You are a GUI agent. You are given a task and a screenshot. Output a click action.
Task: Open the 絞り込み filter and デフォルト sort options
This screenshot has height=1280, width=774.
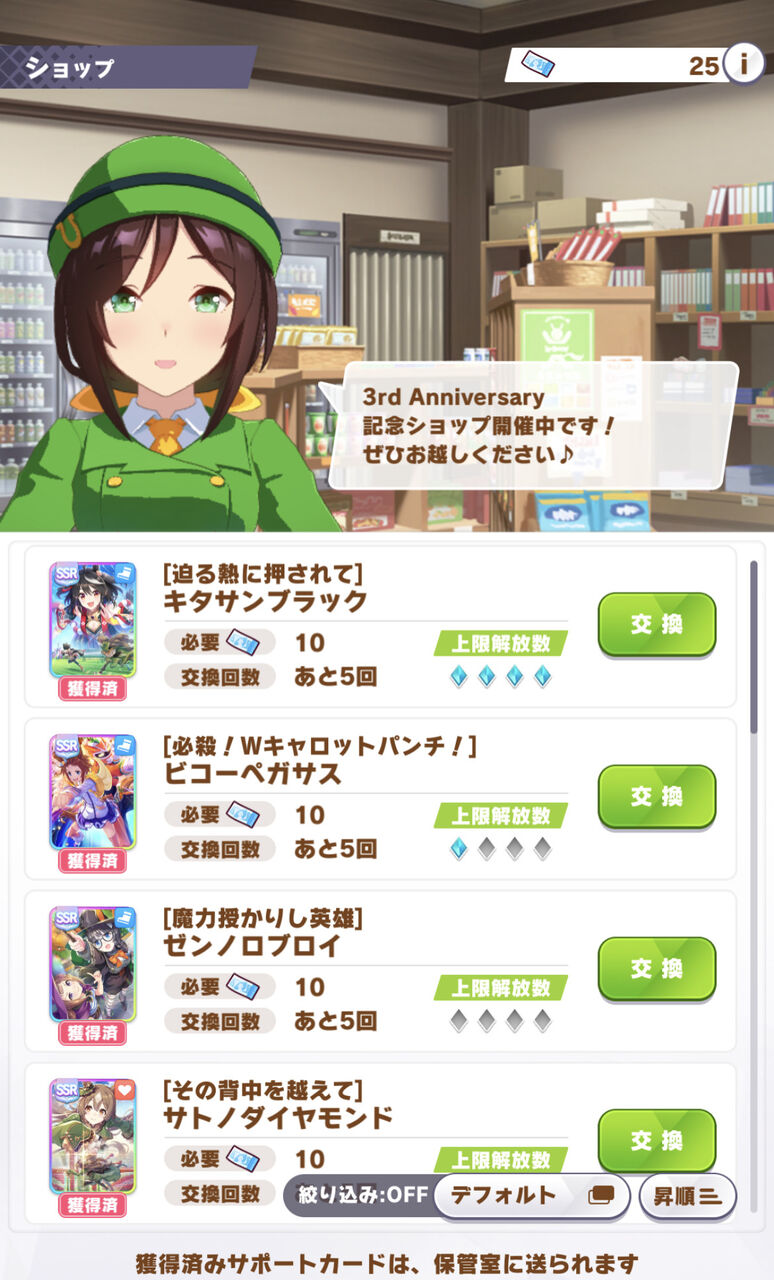pos(457,1195)
